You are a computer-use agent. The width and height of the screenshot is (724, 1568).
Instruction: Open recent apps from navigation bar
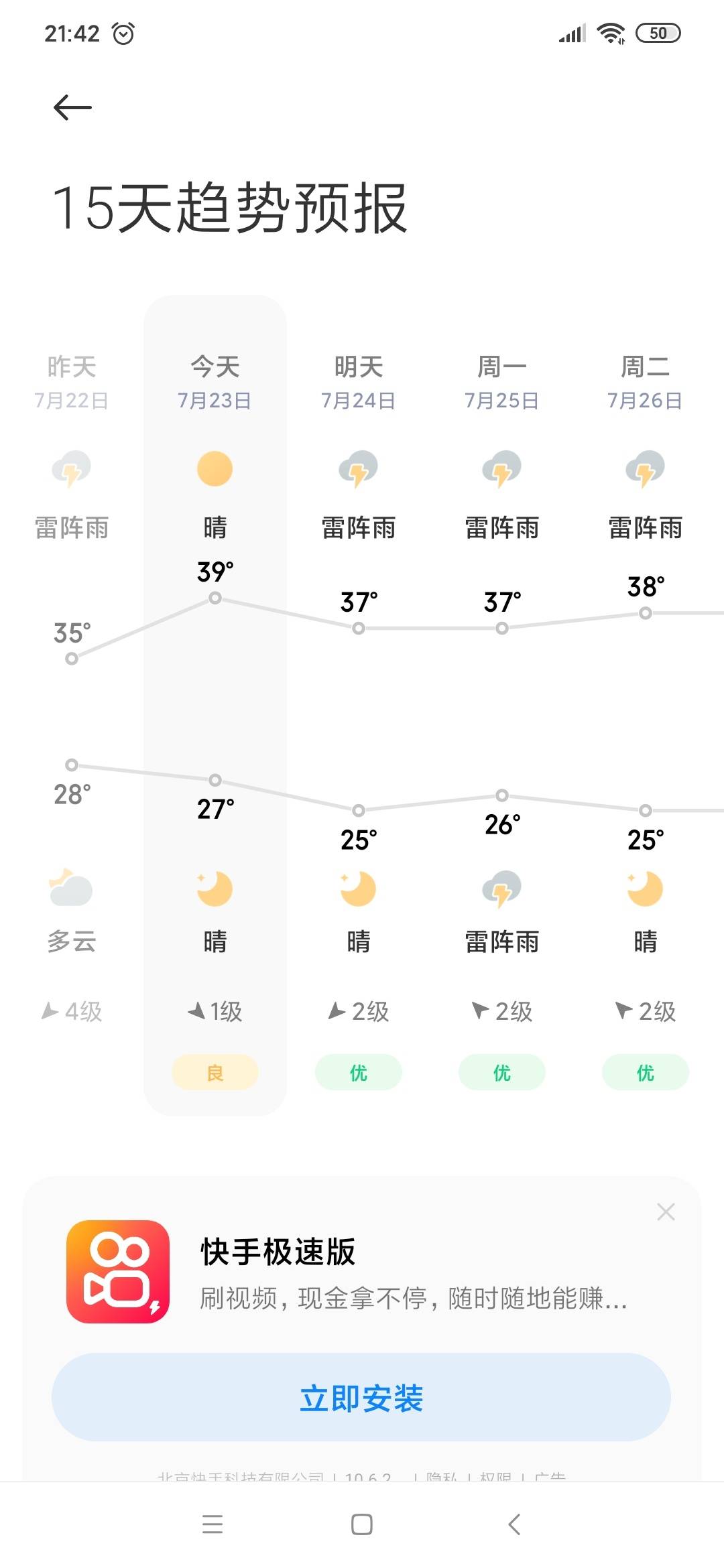[x=213, y=1524]
